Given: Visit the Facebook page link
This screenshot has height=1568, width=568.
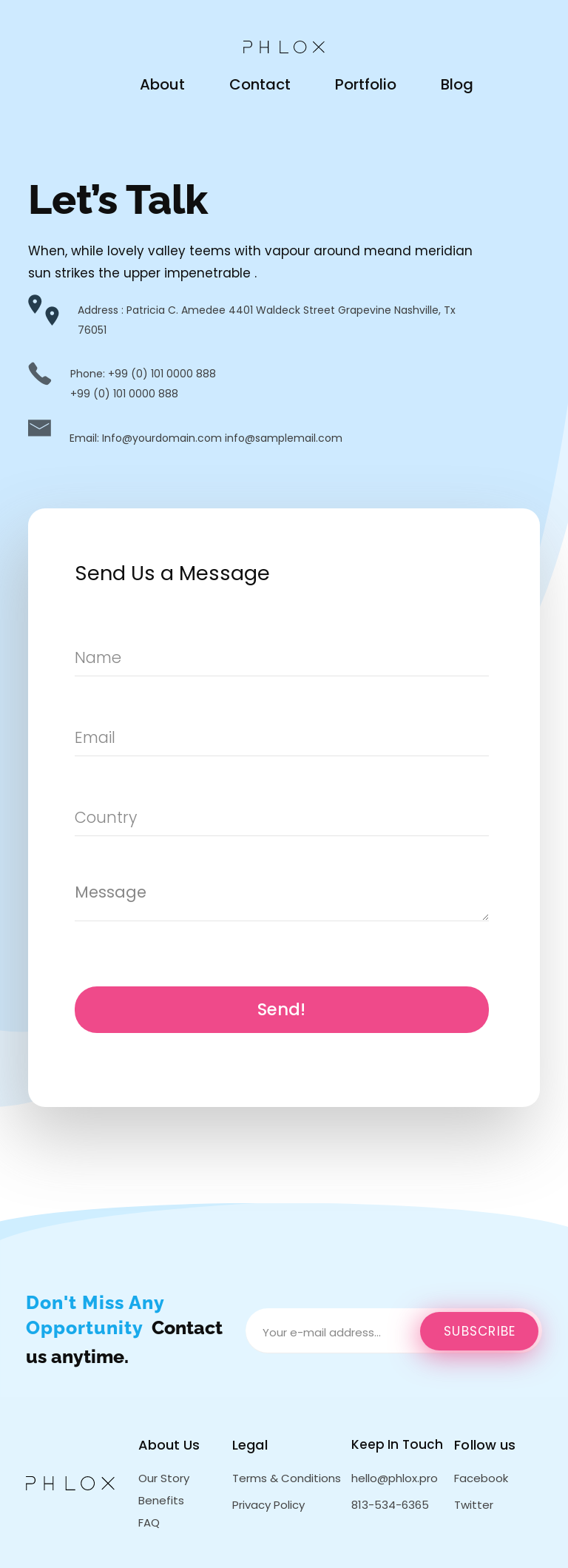Looking at the screenshot, I should [x=481, y=1478].
